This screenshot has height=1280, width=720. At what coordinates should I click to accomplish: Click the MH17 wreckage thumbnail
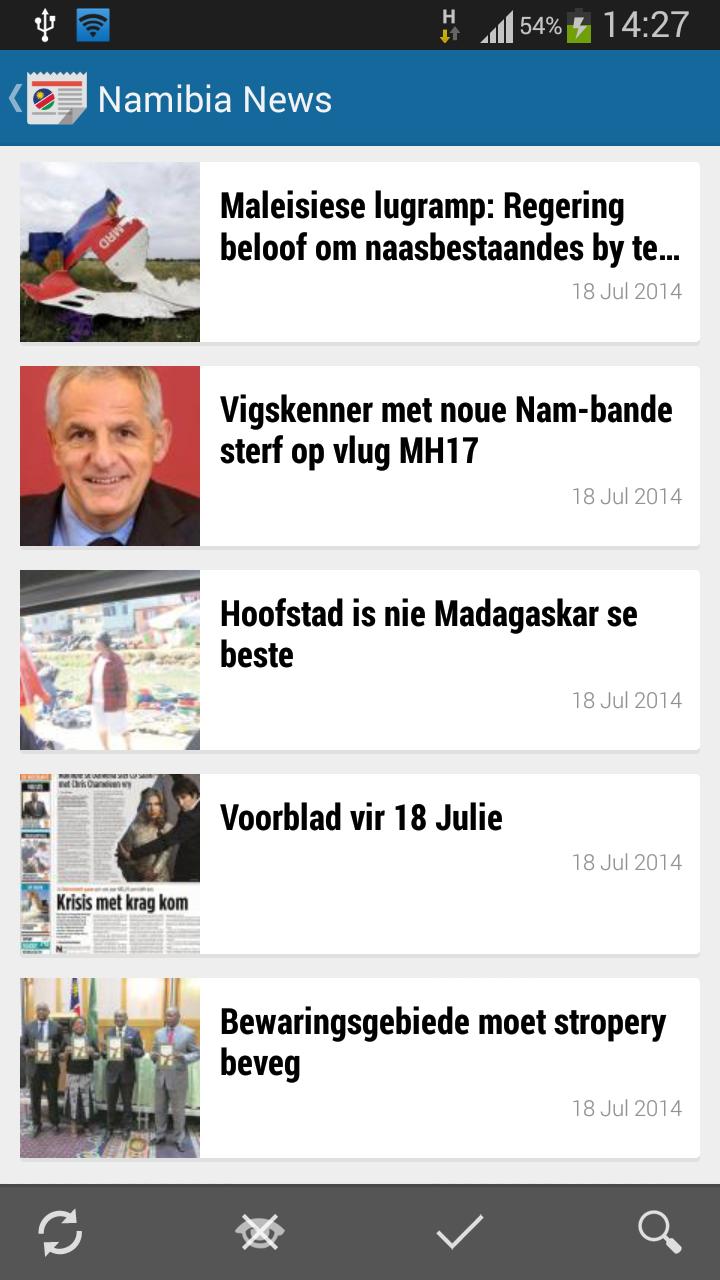[x=110, y=251]
